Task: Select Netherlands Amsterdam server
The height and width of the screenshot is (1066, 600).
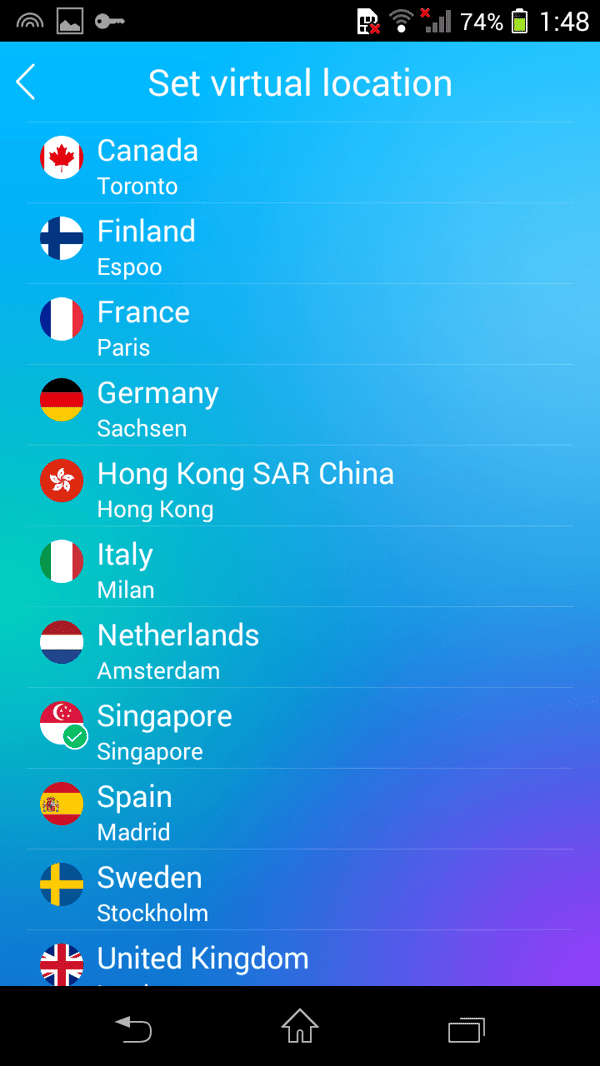Action: 300,648
